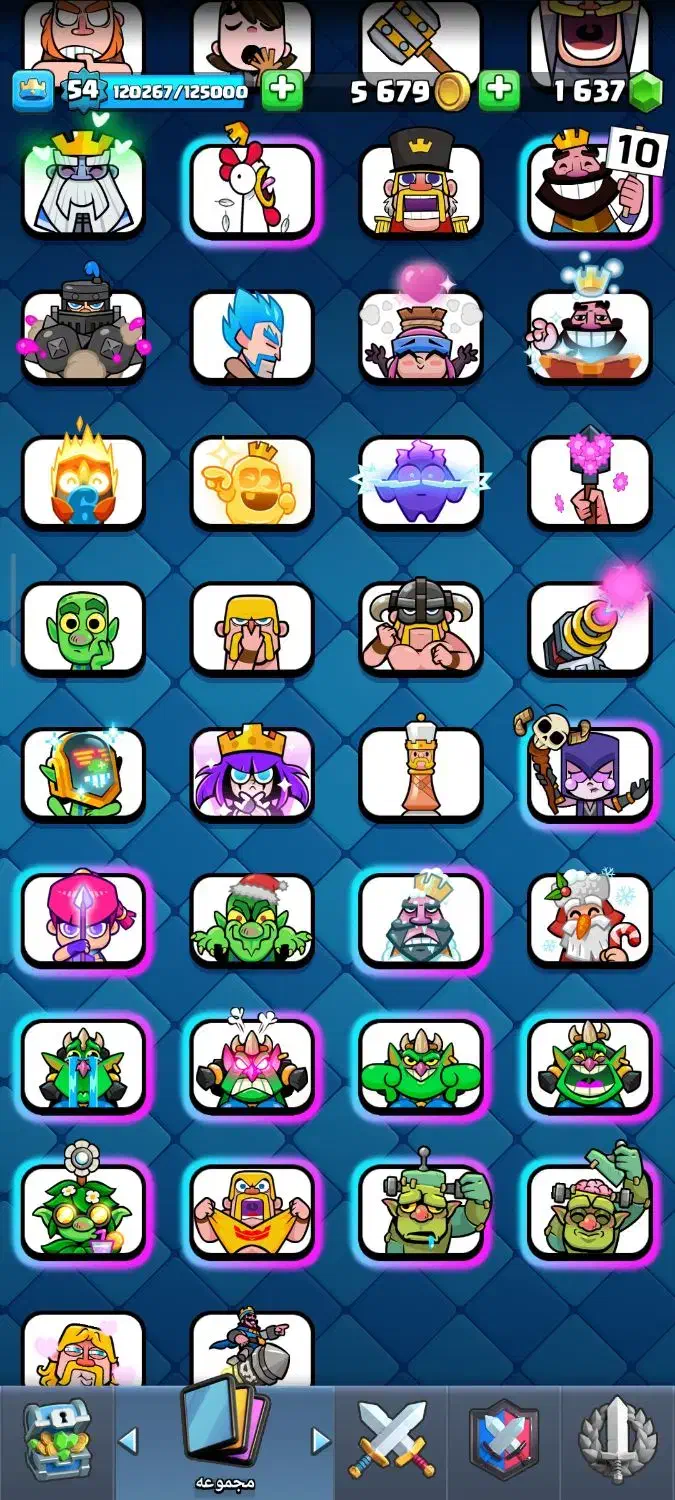Open the clan shield tab

coord(504,1440)
